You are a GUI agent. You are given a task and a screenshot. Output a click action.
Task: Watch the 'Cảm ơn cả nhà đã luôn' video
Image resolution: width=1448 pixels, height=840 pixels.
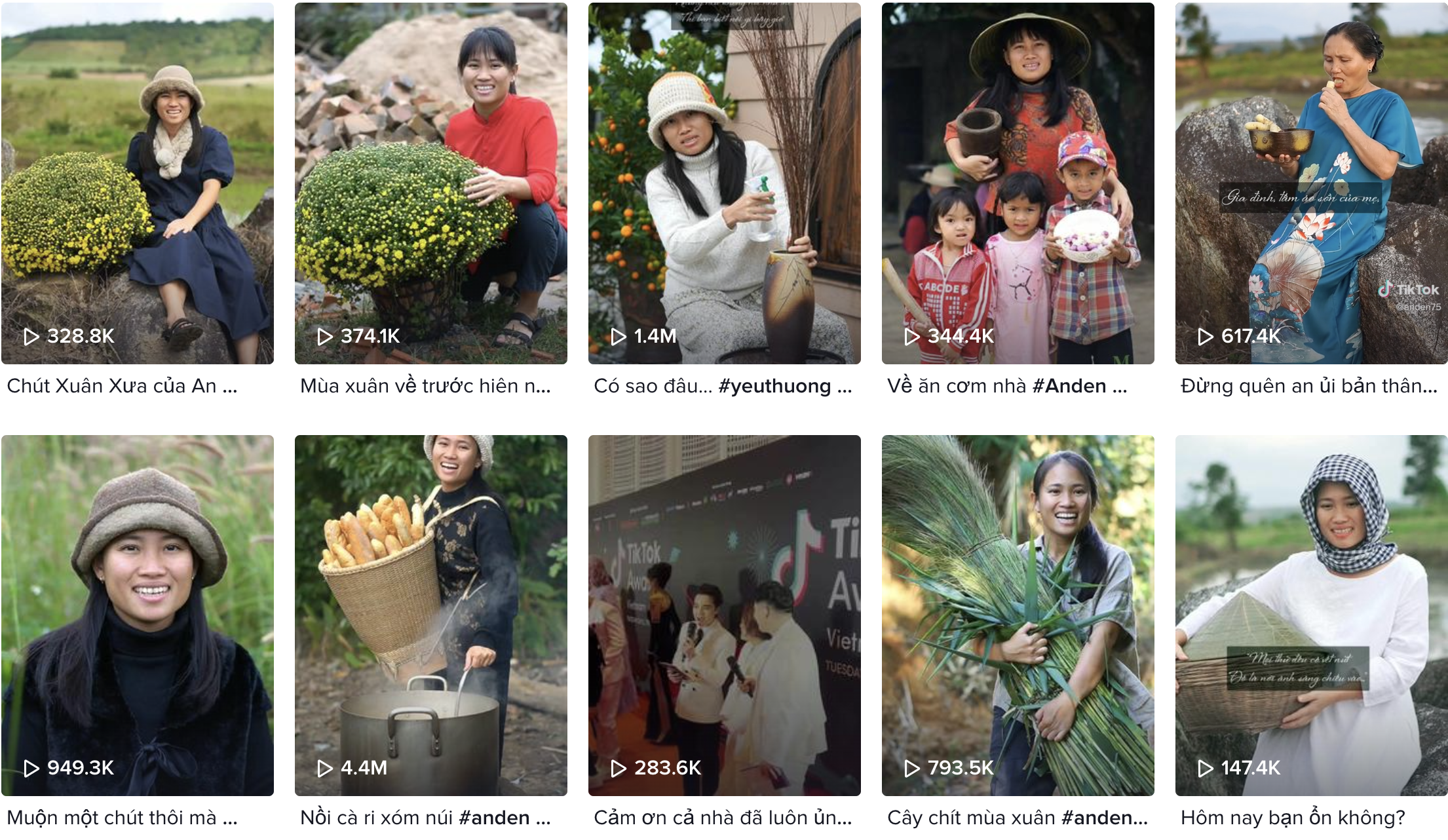click(x=724, y=615)
